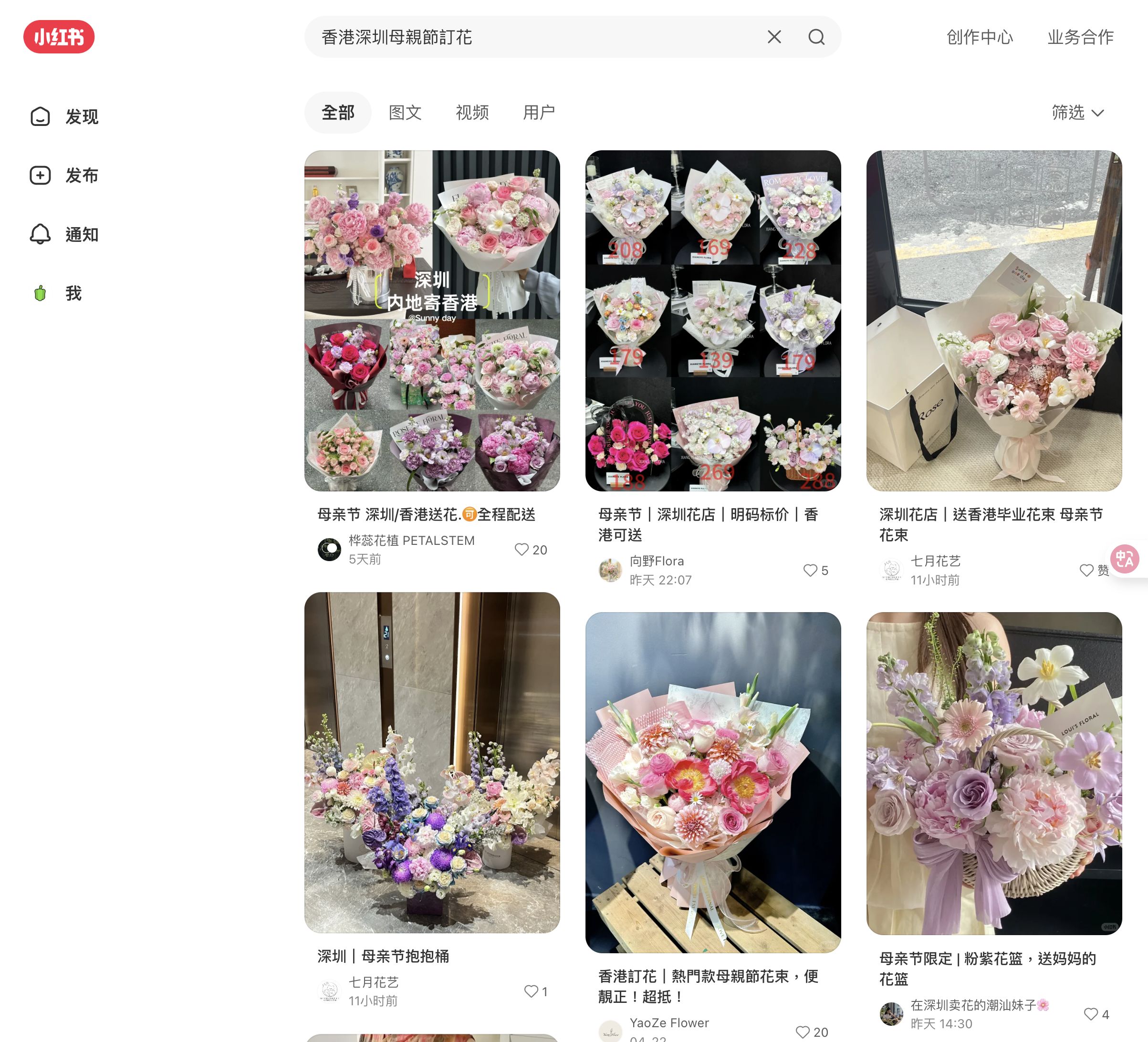
Task: Switch to the 用户 tab
Action: 539,113
